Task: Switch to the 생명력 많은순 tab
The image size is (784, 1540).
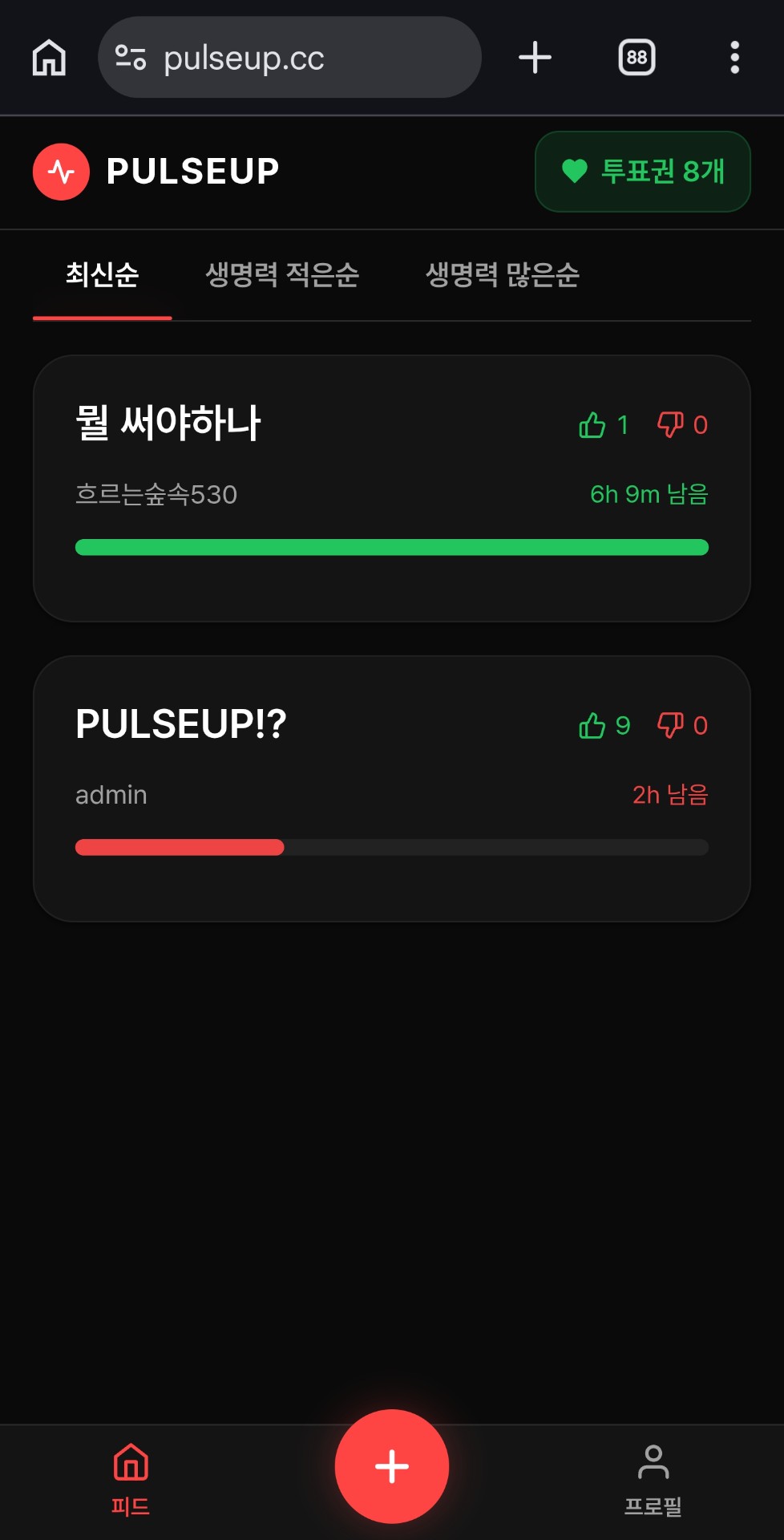Action: pyautogui.click(x=502, y=275)
